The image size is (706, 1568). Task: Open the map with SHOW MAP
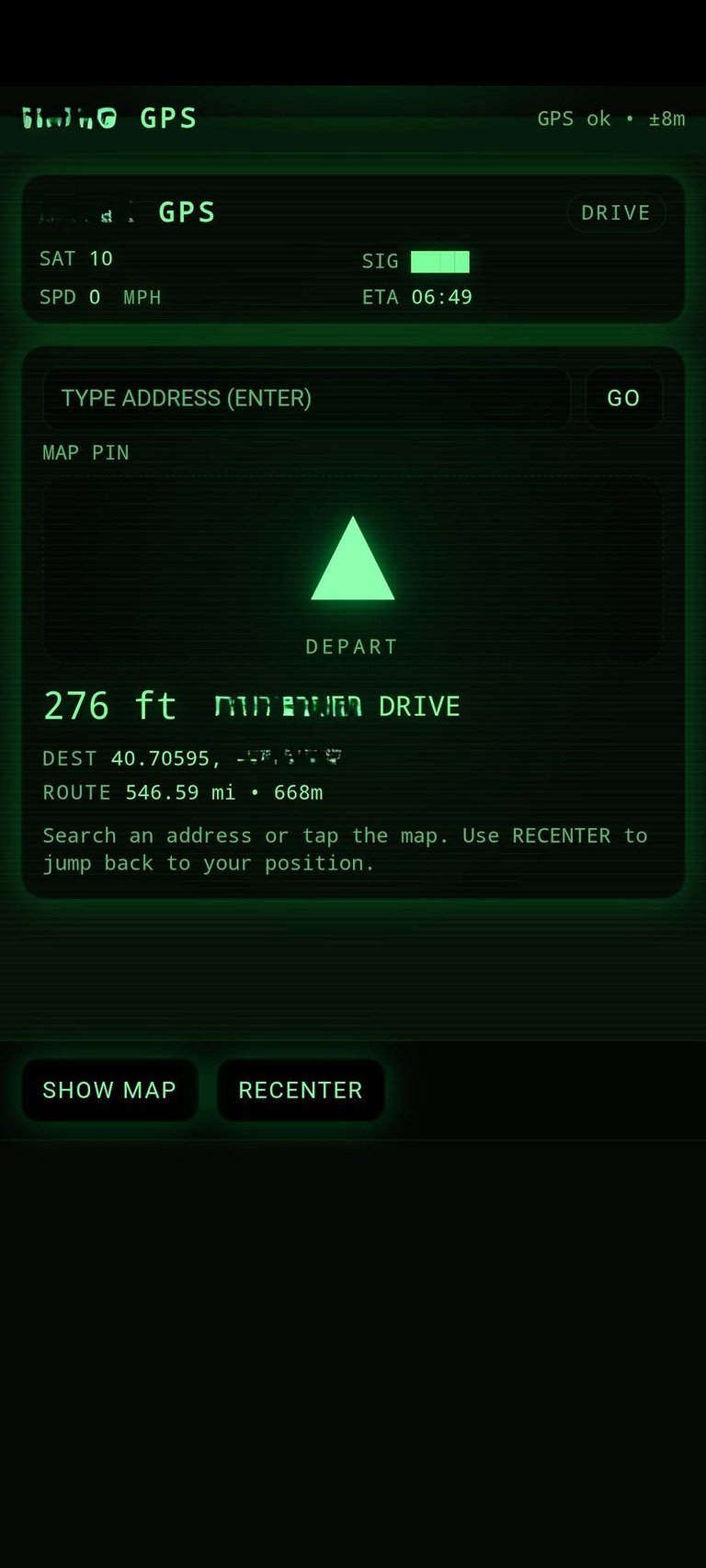[109, 1090]
